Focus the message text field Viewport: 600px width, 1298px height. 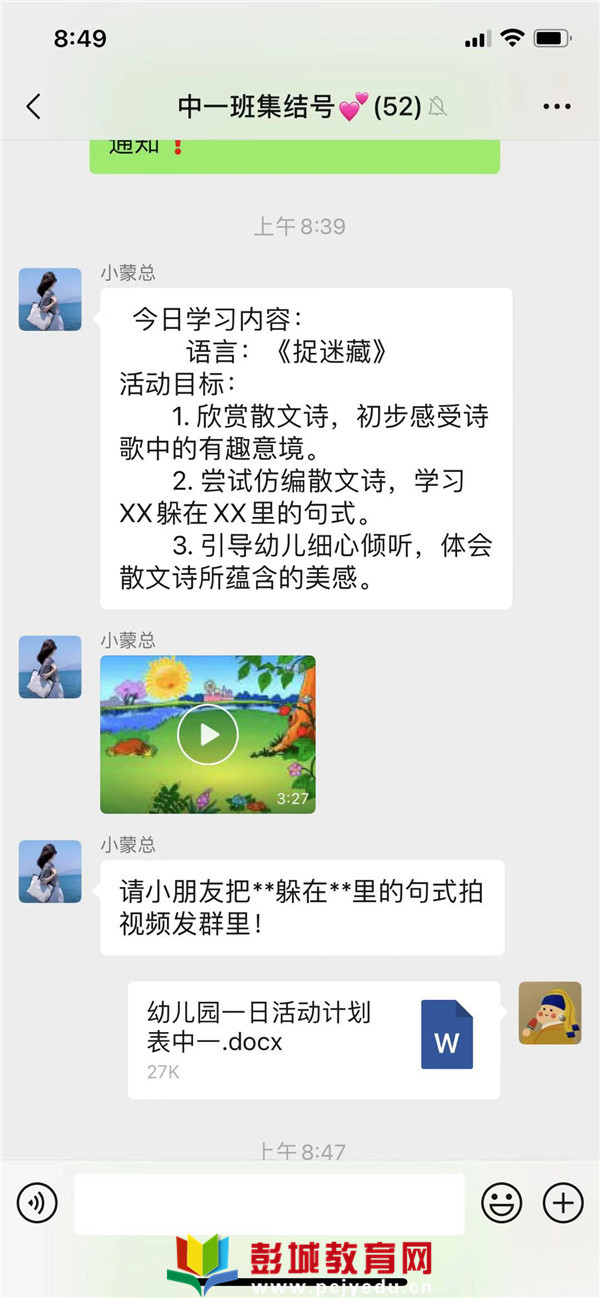click(269, 1203)
